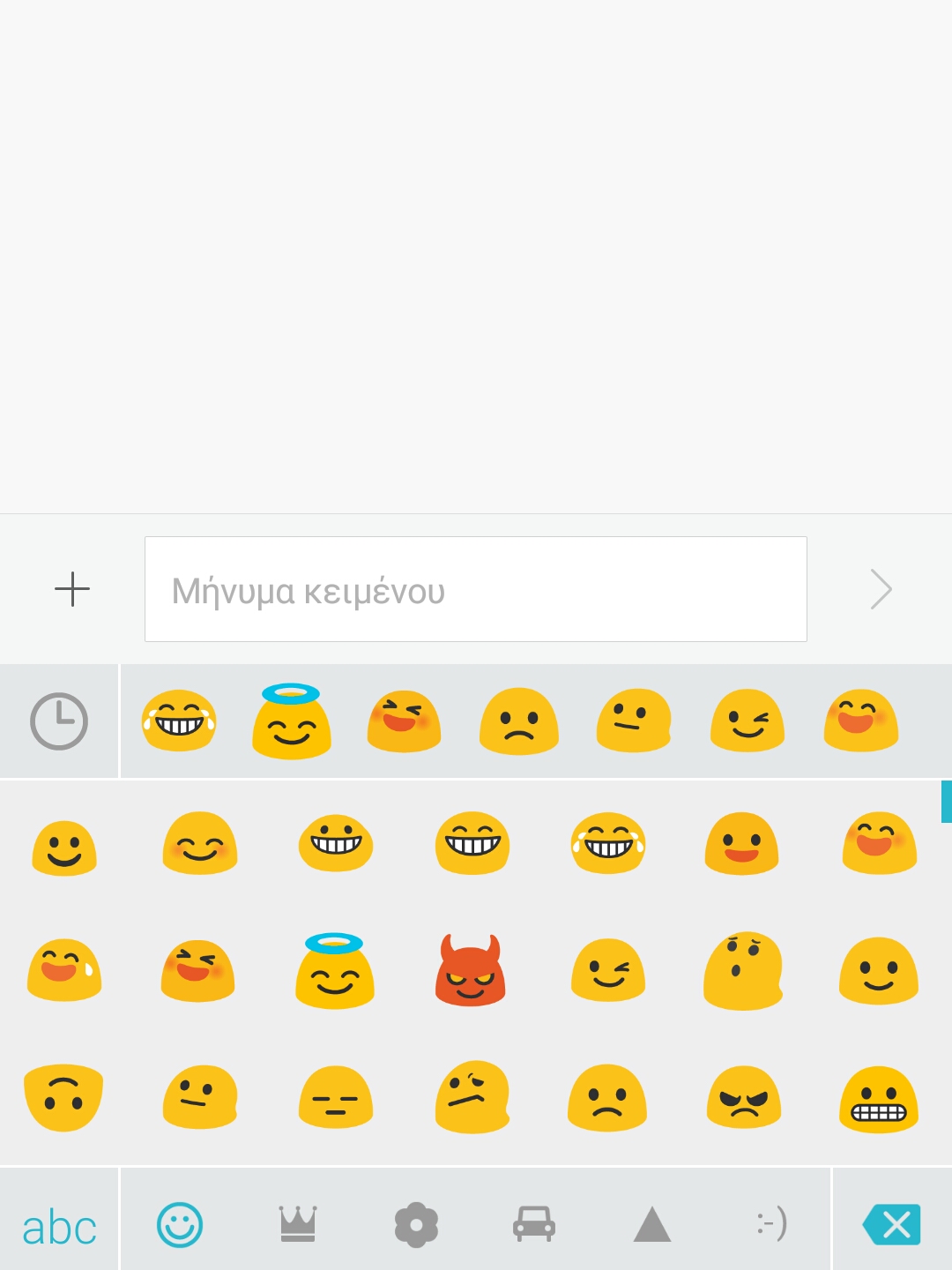
Task: Show the car emoji category
Action: 534,1224
